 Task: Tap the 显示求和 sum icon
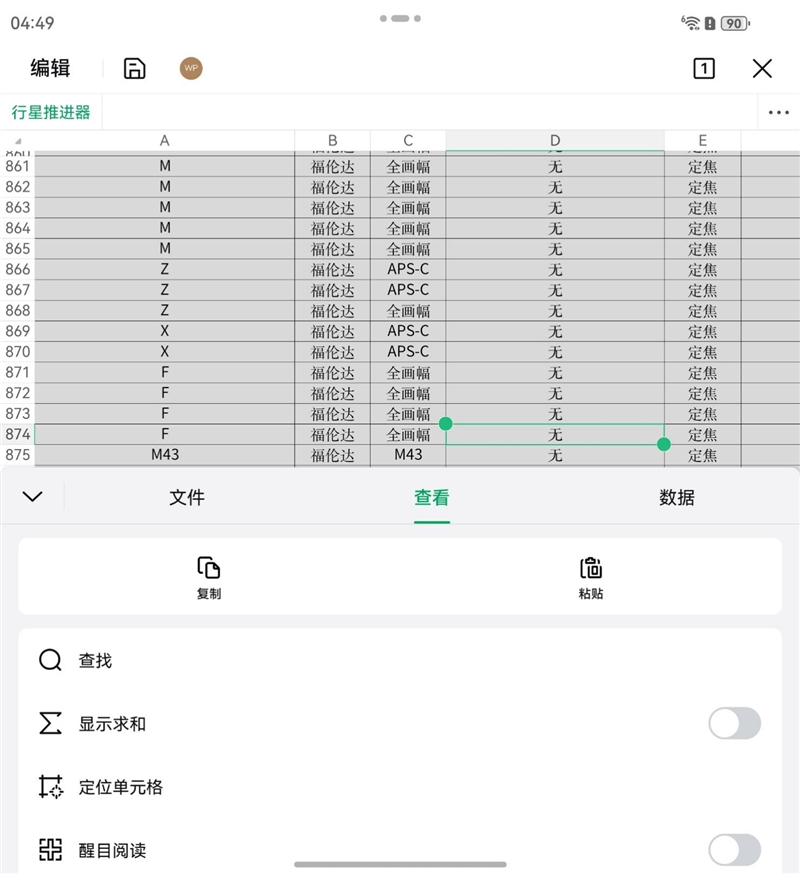coord(48,723)
